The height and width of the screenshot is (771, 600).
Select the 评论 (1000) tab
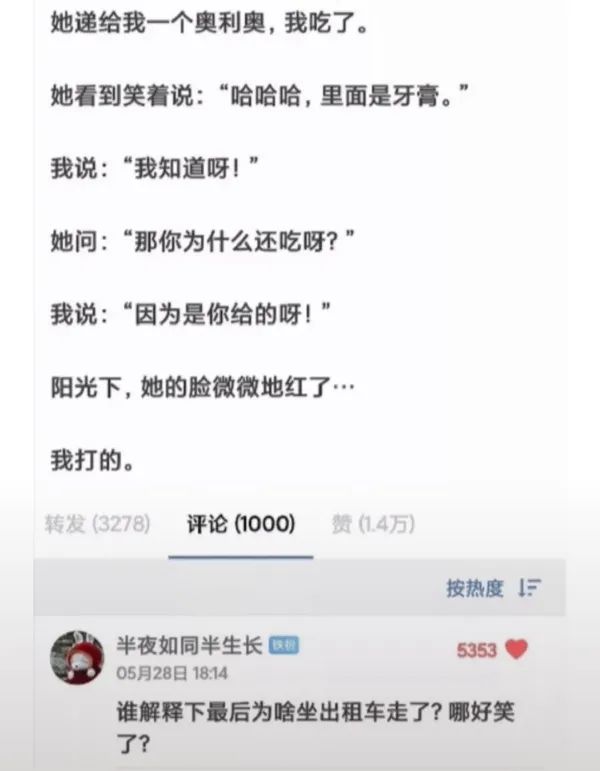click(x=240, y=524)
